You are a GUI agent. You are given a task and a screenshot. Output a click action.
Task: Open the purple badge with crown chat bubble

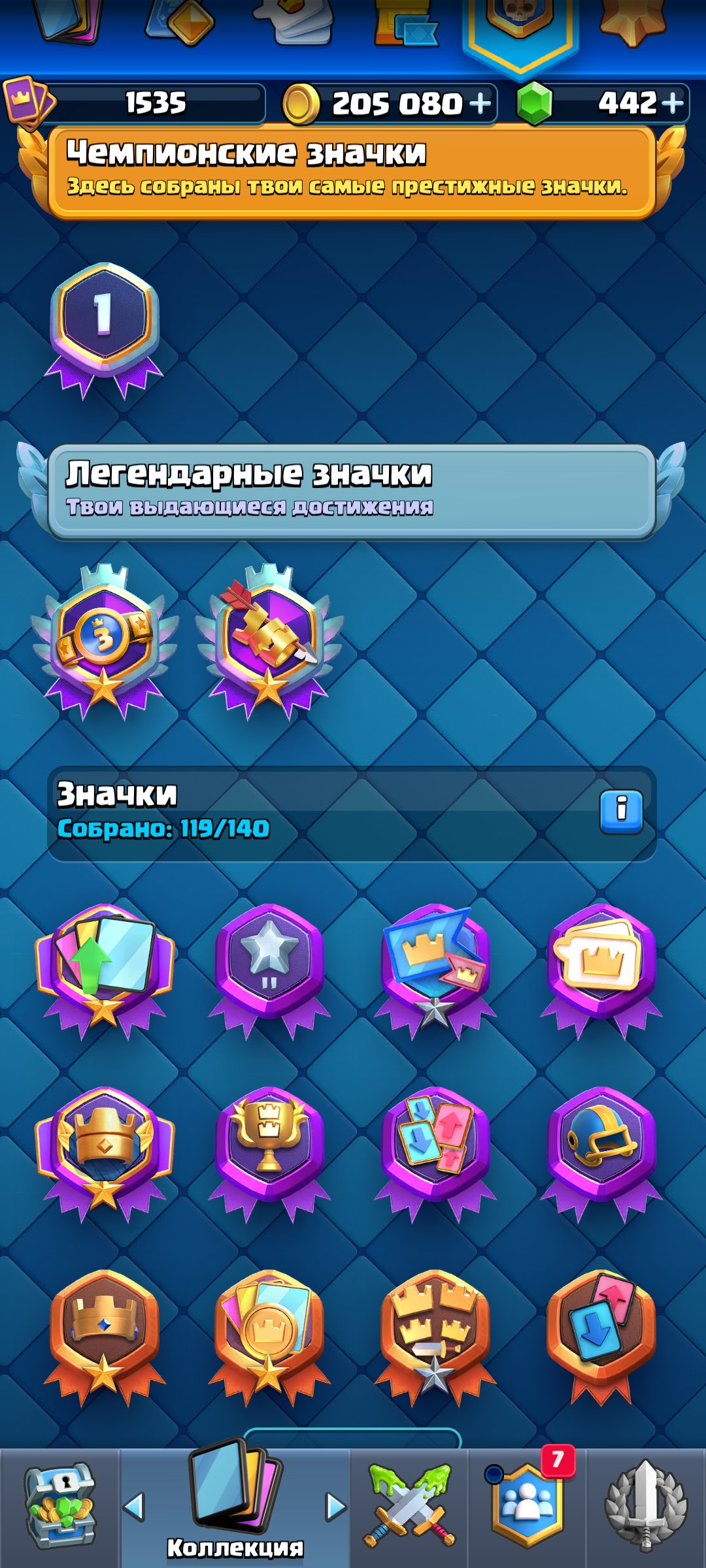[601, 972]
